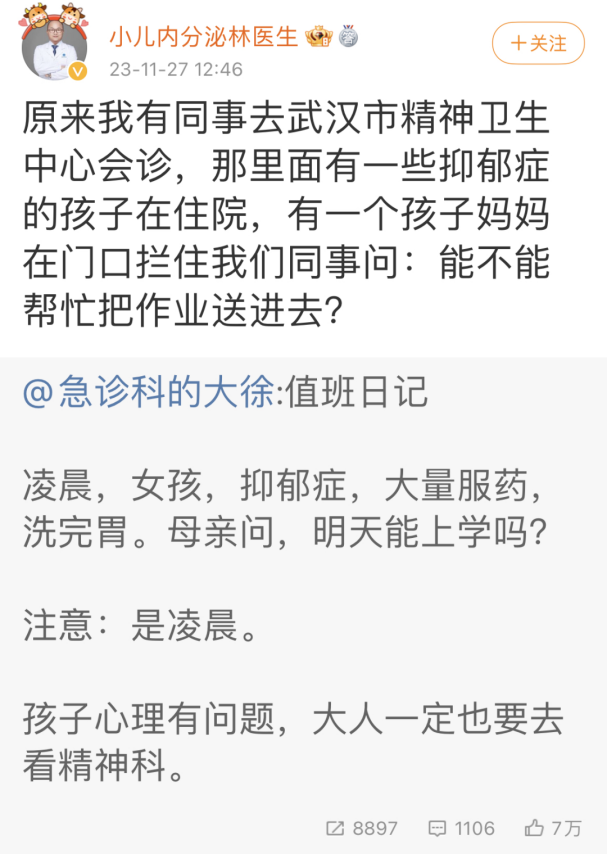Repost this post showing 8897
The width and height of the screenshot is (607, 854).
pos(362,828)
